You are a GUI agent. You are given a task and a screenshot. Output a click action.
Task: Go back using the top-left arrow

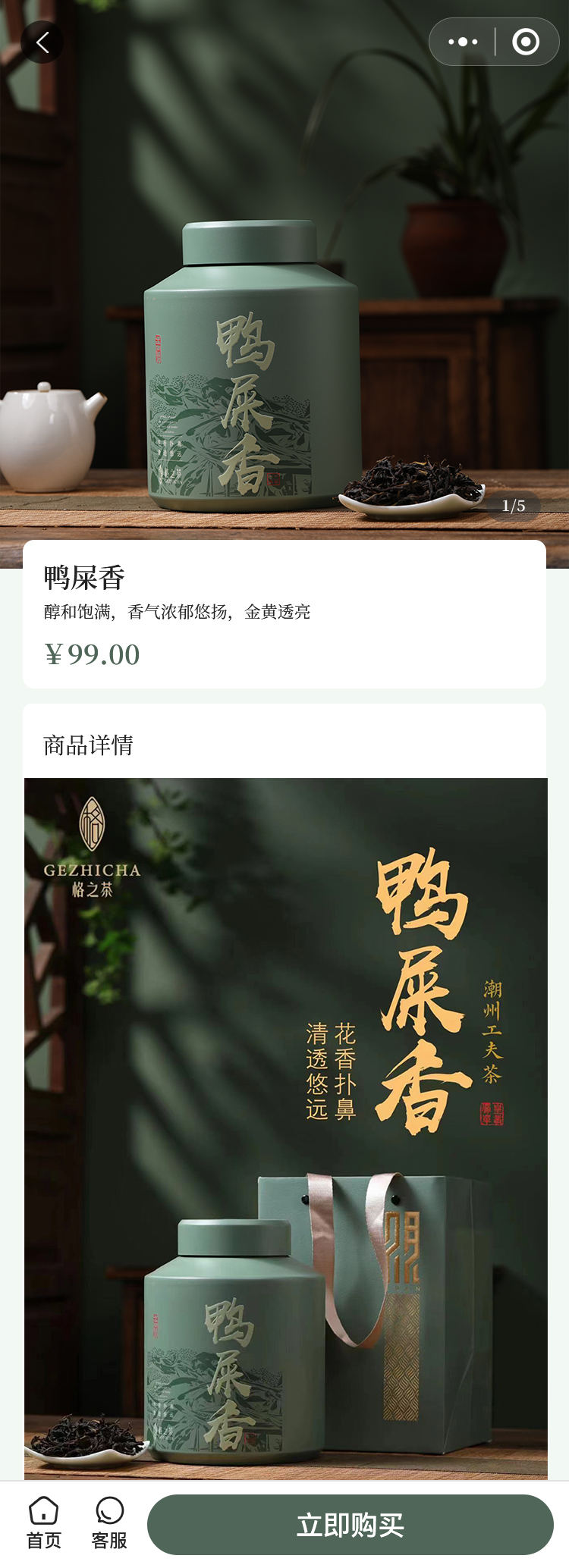[42, 42]
